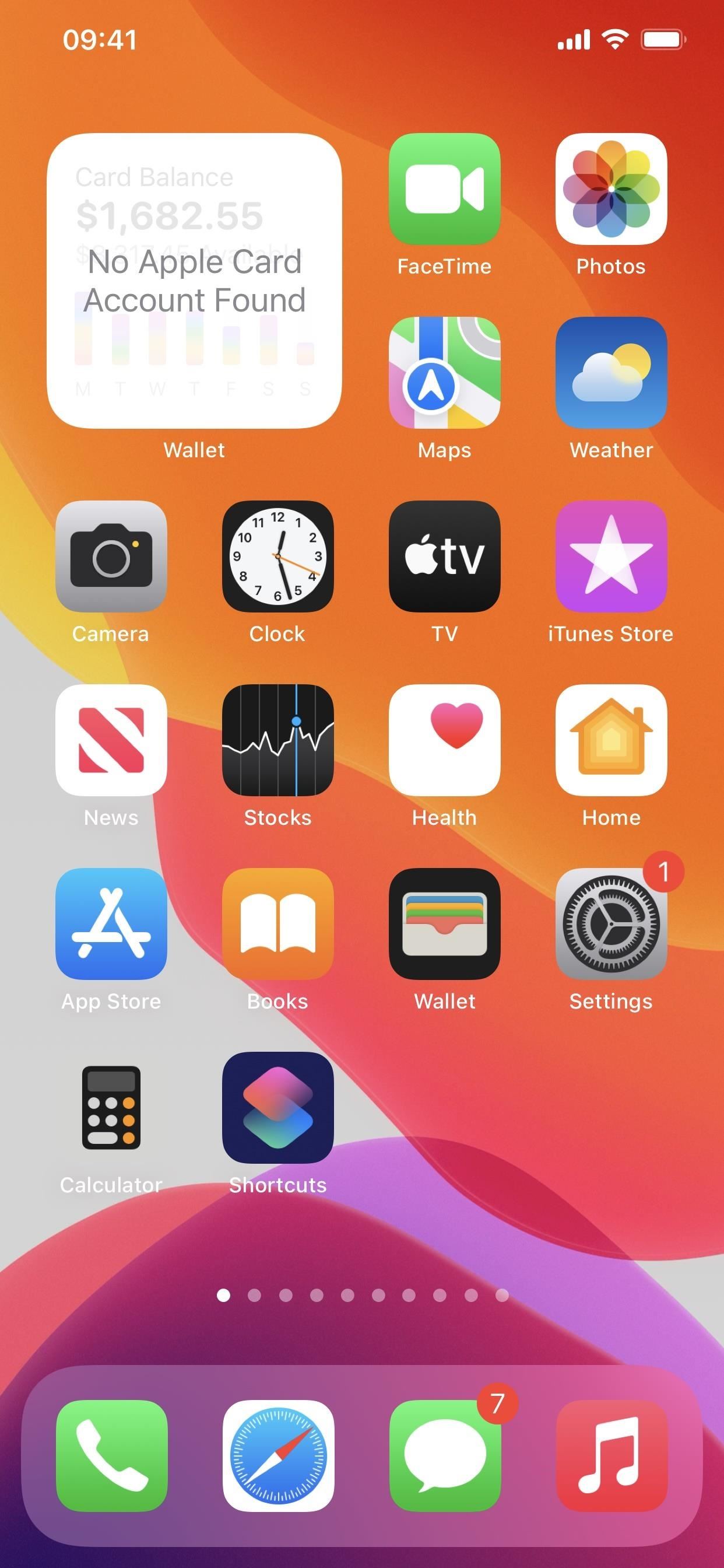Launch Calculator
Screen dimensions: 724x1568
click(111, 1108)
